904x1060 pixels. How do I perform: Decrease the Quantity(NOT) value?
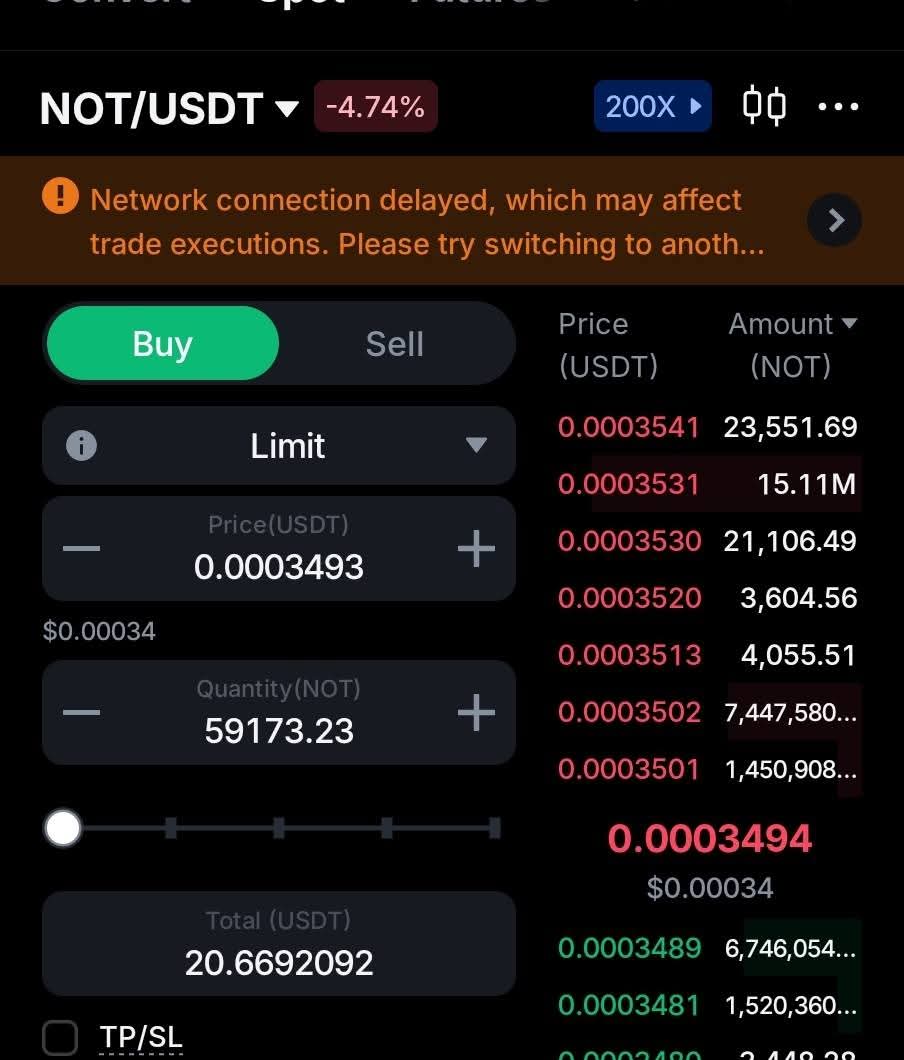[81, 713]
